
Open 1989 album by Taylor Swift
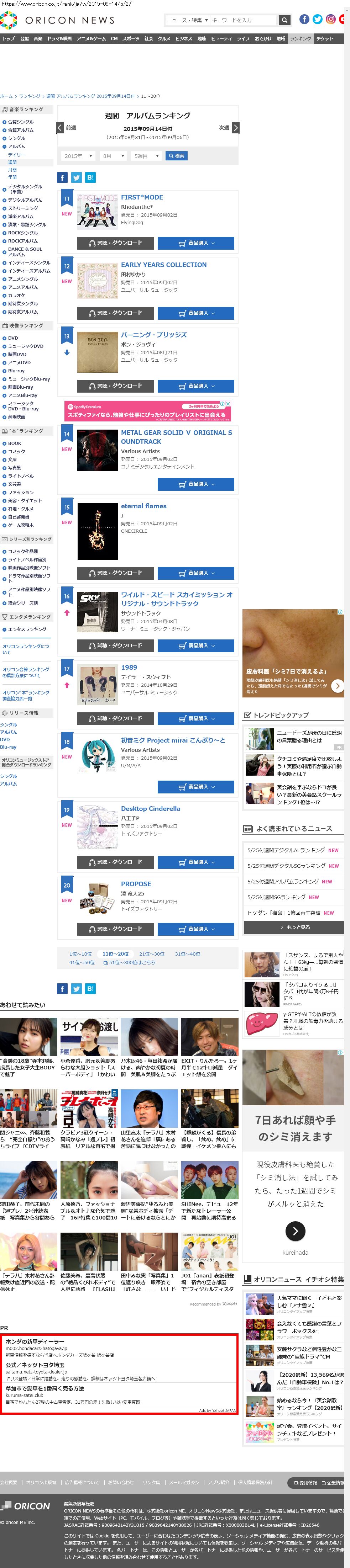pyautogui.click(x=129, y=668)
